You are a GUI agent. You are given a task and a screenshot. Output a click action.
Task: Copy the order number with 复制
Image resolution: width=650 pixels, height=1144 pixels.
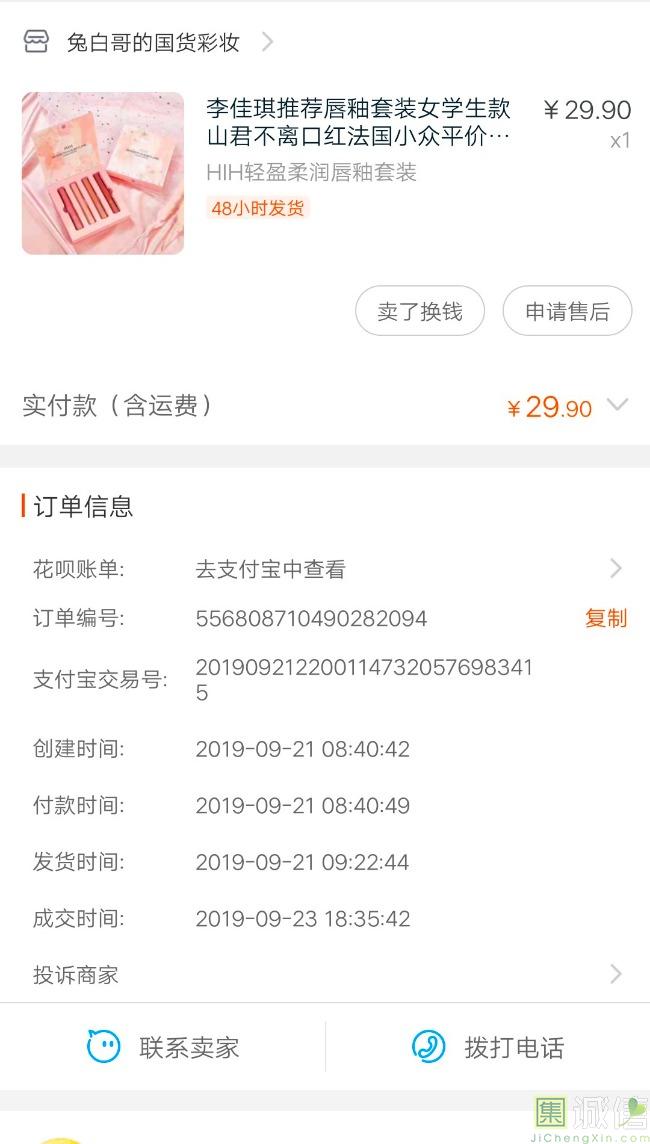click(605, 618)
